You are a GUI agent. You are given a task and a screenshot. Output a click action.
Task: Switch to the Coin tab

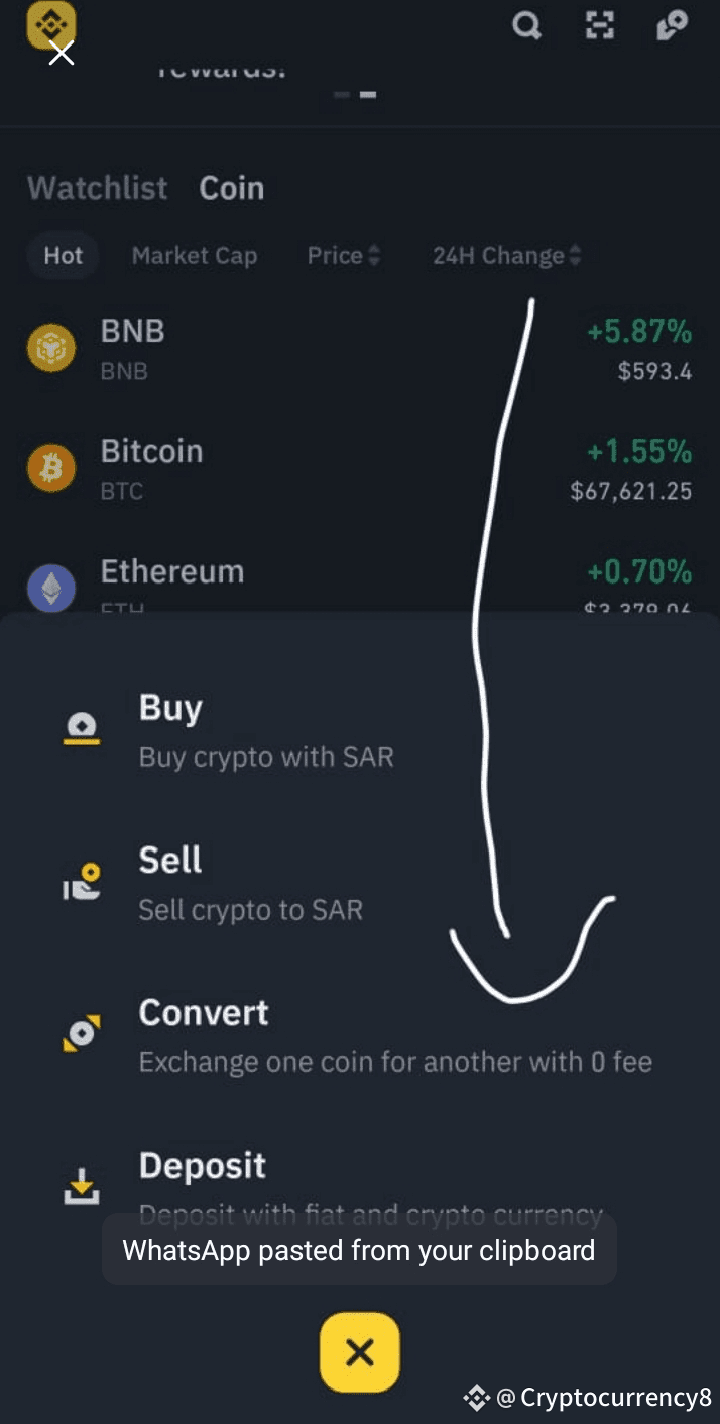(231, 188)
